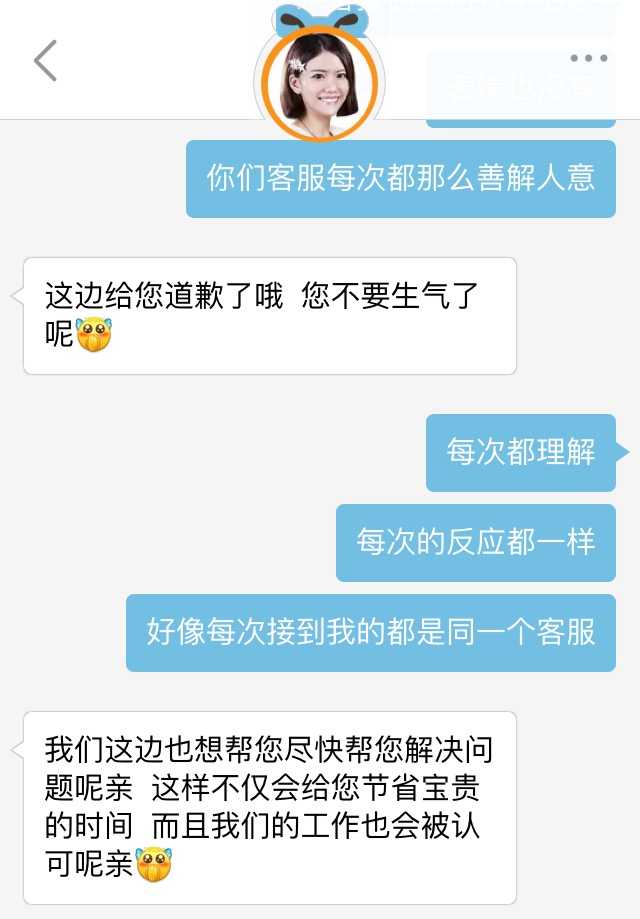Open the three-dot overflow menu
The height and width of the screenshot is (919, 640).
(x=588, y=59)
